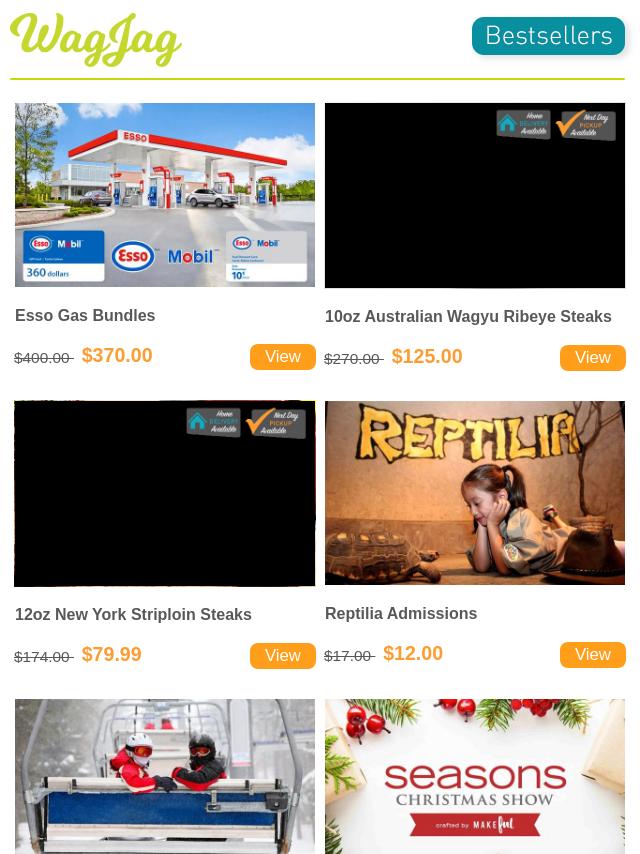Open the Wagyu Ribeye Steaks image tile
This screenshot has height=854, width=640.
tap(475, 195)
